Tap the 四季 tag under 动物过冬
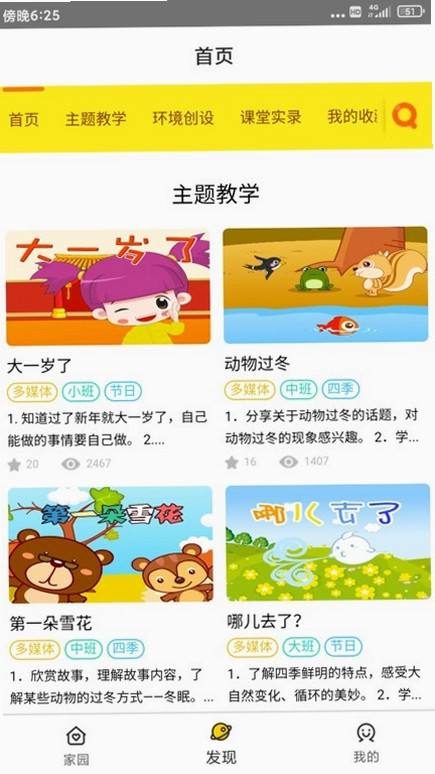 coord(341,389)
